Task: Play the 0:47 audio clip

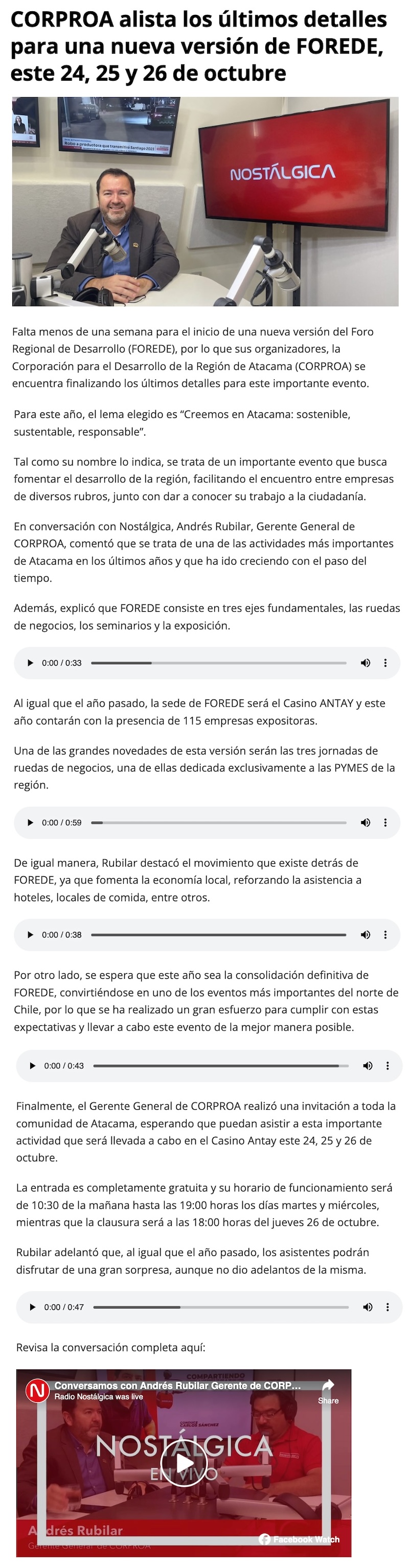Action: 32,1307
